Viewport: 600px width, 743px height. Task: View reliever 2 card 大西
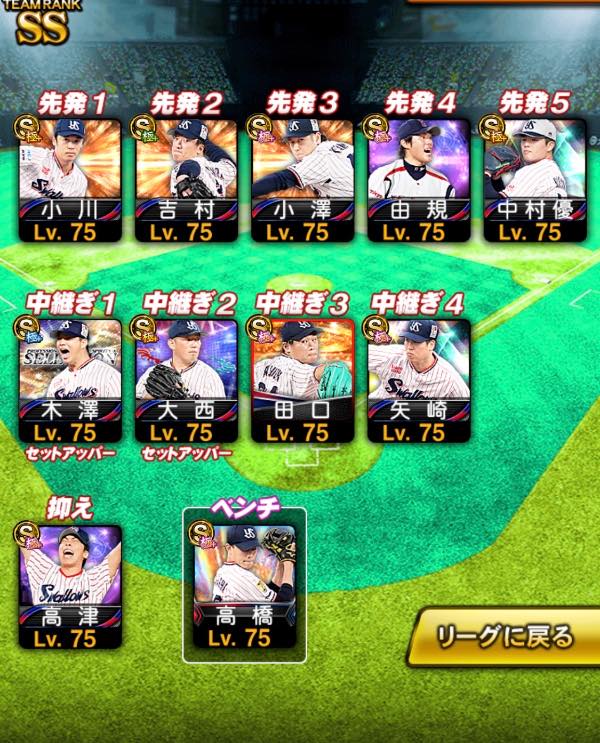coord(186,381)
